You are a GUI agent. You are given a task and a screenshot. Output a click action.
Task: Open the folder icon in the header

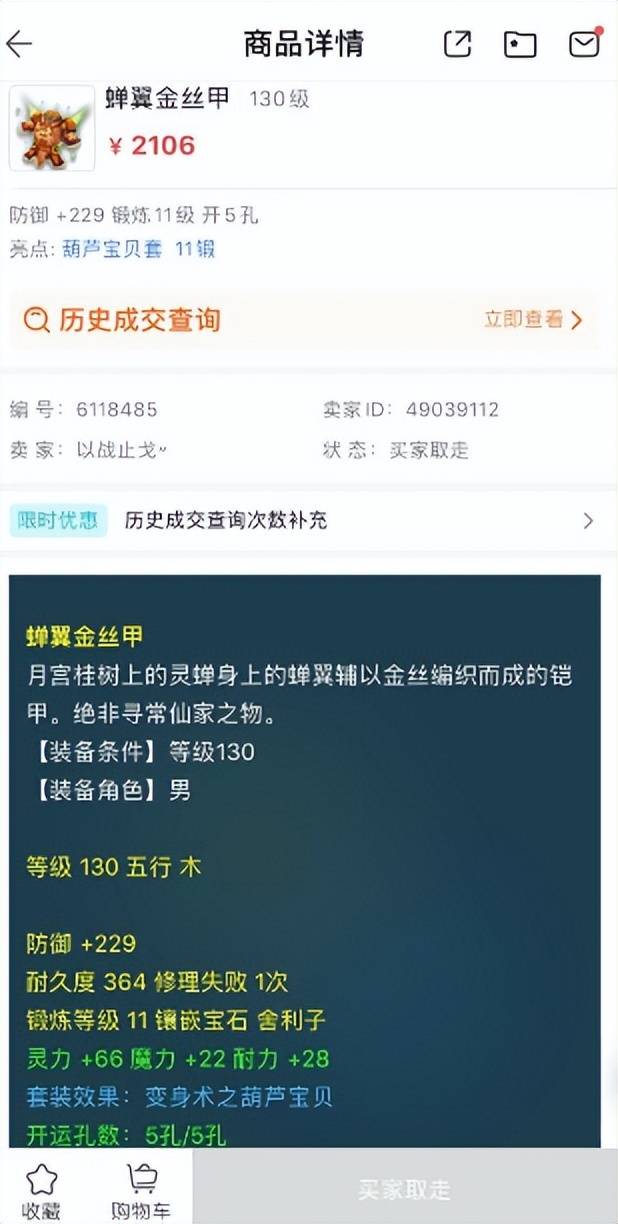click(x=520, y=44)
